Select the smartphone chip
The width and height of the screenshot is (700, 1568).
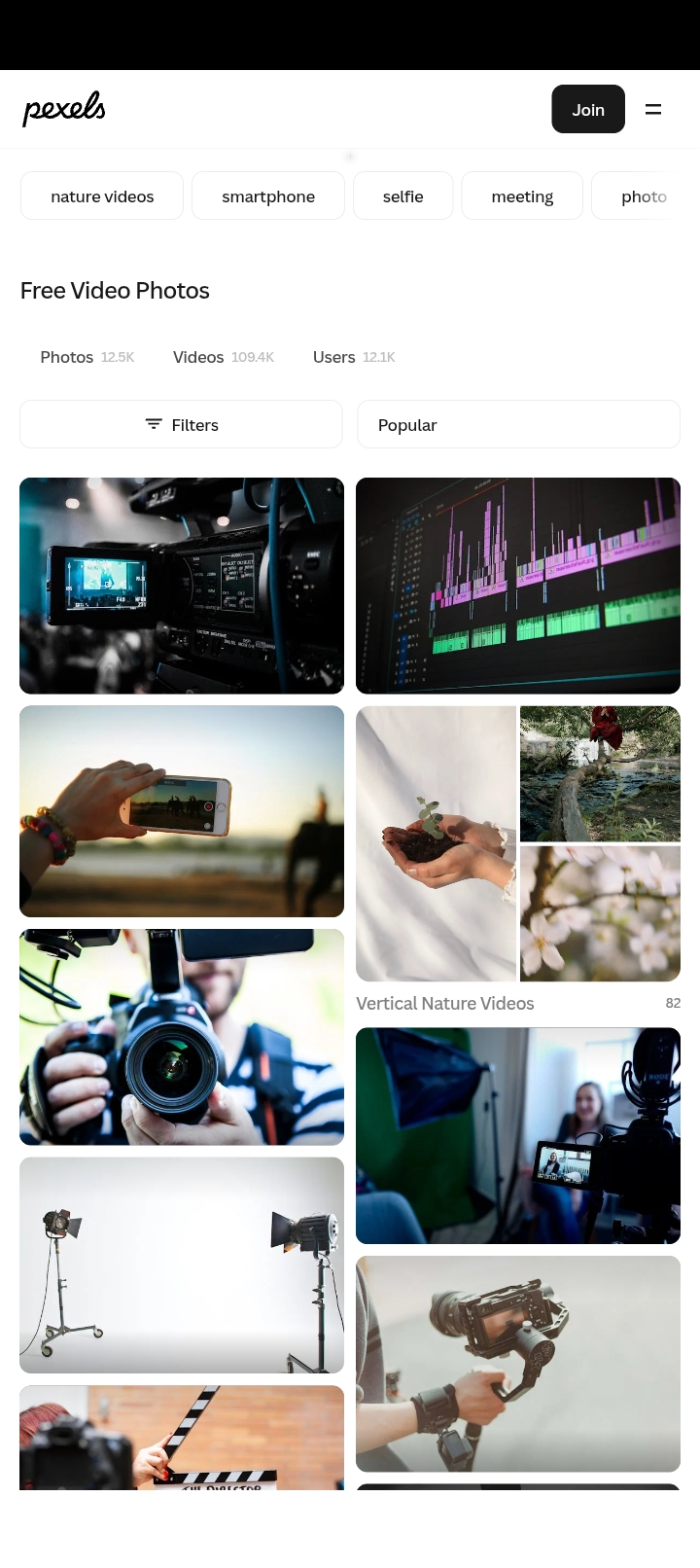[268, 196]
